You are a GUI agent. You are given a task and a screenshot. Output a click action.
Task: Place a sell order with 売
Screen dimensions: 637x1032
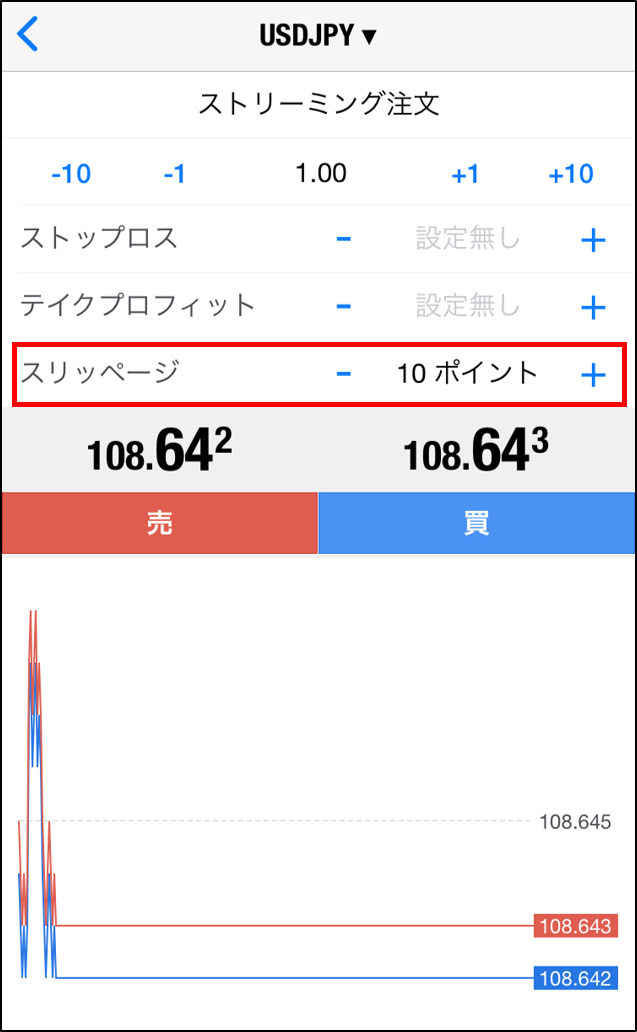point(160,523)
